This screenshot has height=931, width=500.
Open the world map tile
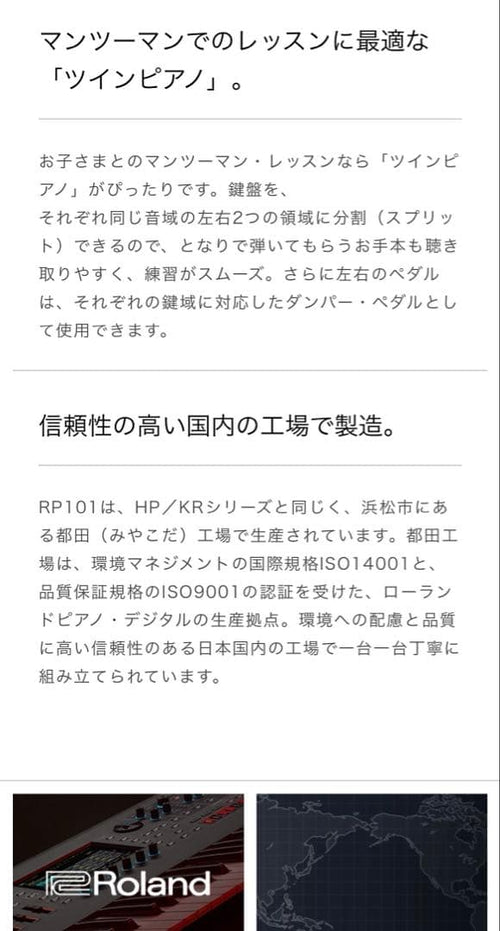pyautogui.click(x=372, y=862)
